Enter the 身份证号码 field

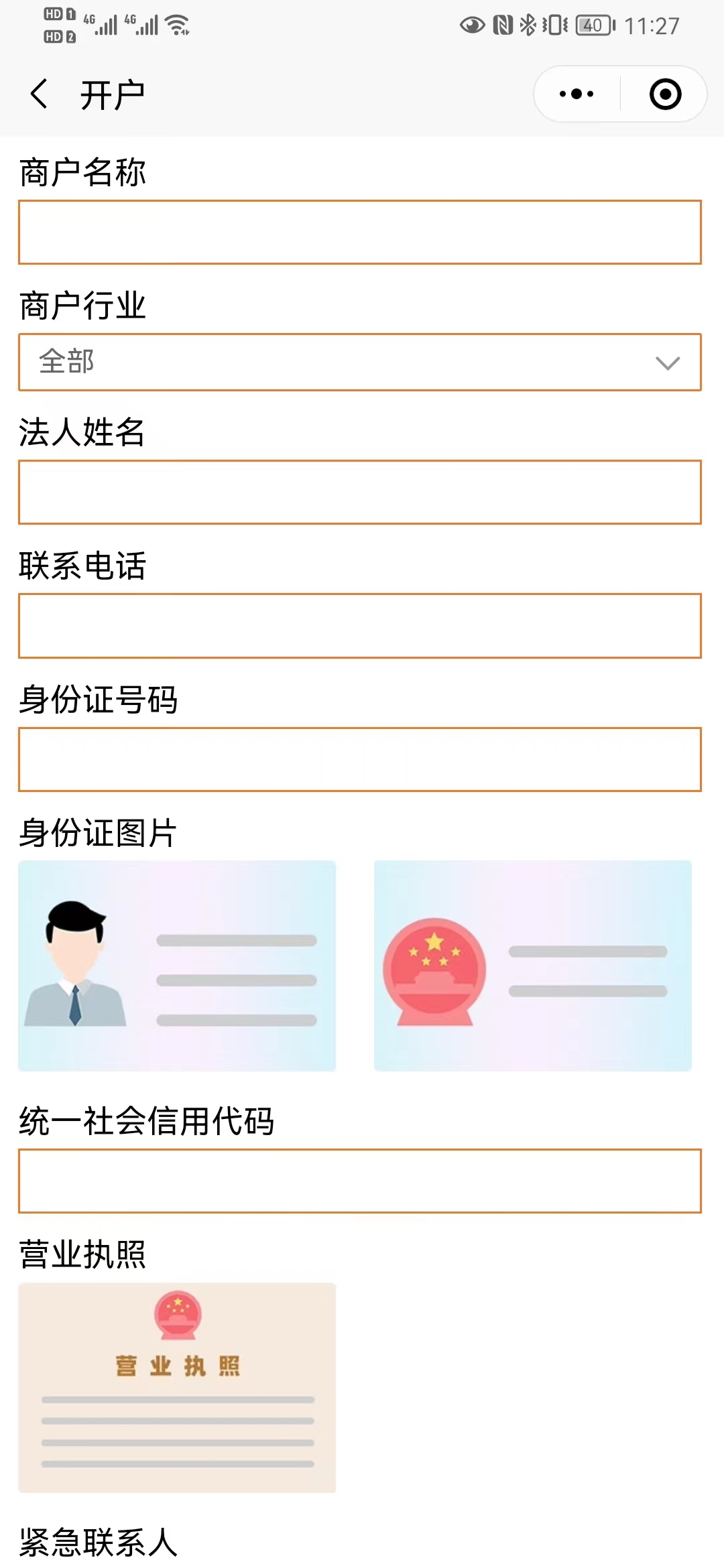(x=360, y=760)
